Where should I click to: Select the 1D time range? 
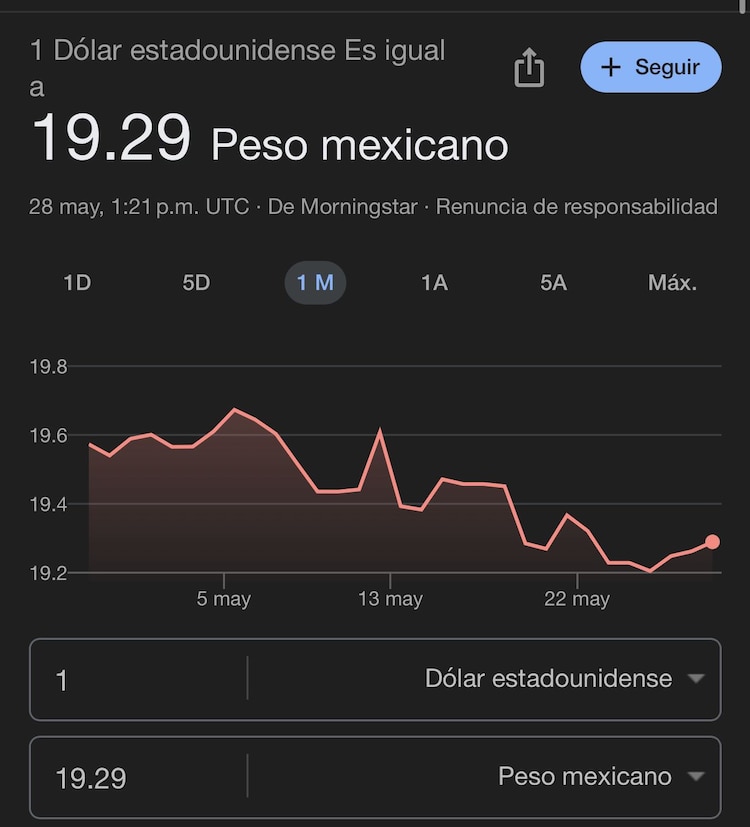76,283
